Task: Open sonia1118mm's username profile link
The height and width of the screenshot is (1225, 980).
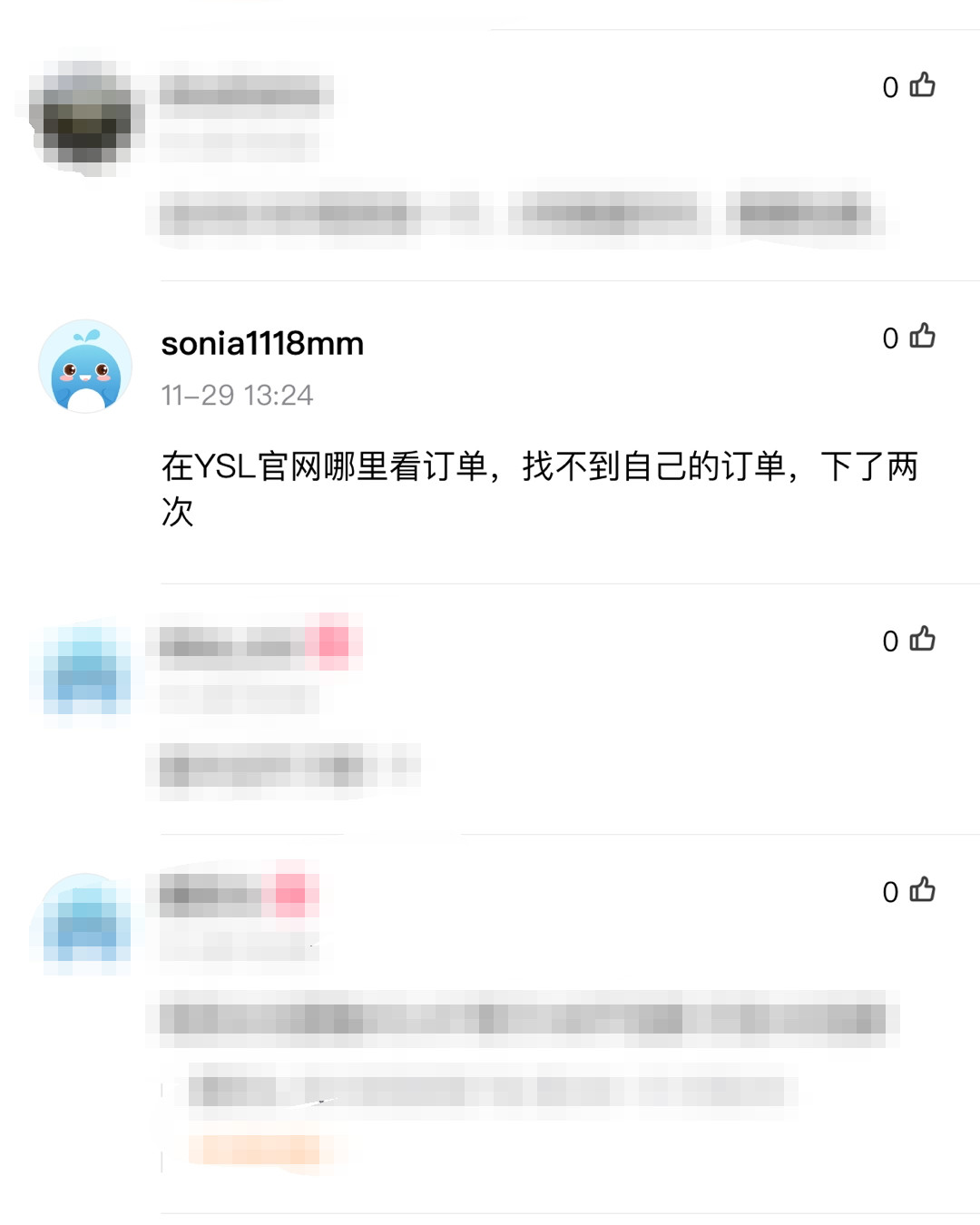Action: pos(262,344)
